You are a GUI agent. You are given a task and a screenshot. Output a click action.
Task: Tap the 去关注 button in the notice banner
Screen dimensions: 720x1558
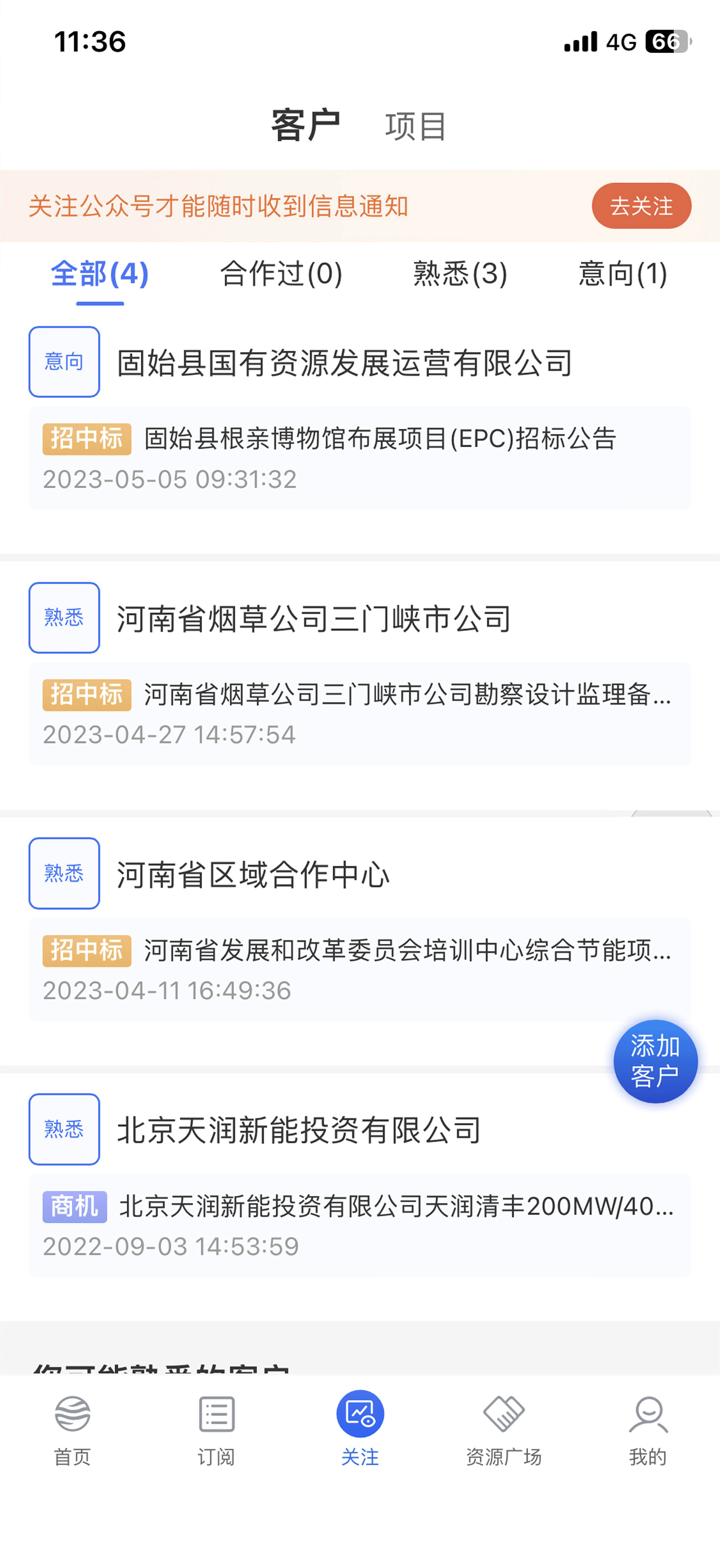click(x=641, y=205)
